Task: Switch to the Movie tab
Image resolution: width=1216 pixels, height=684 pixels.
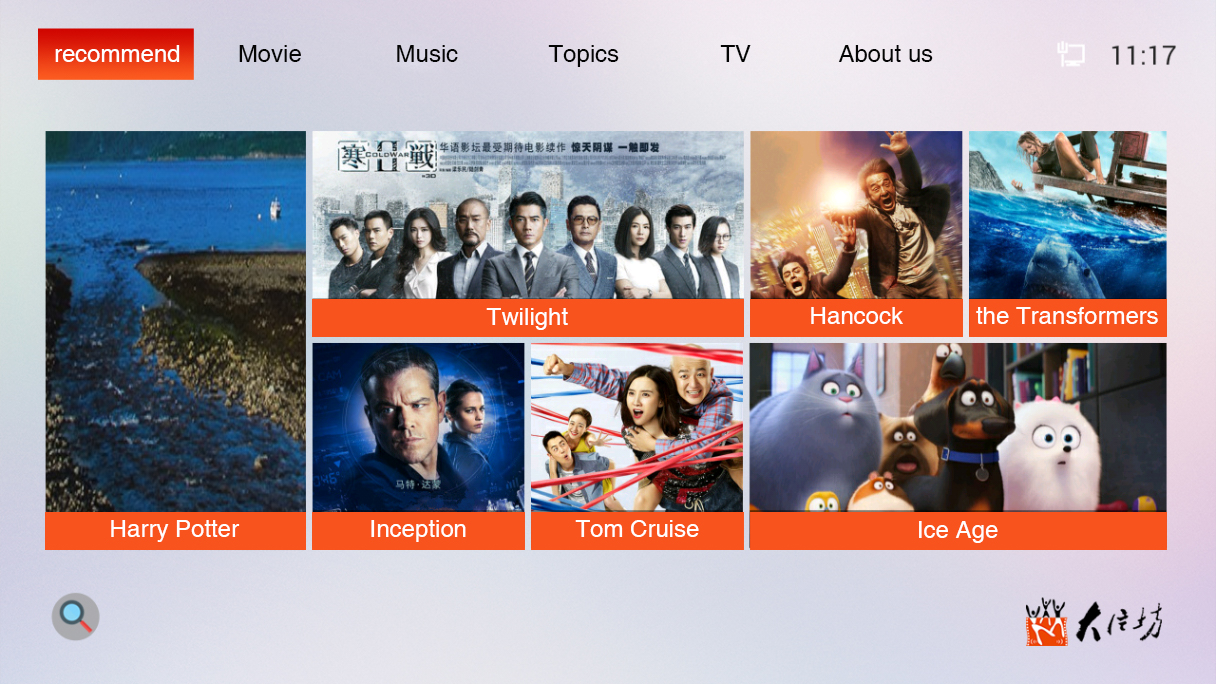Action: [x=269, y=54]
